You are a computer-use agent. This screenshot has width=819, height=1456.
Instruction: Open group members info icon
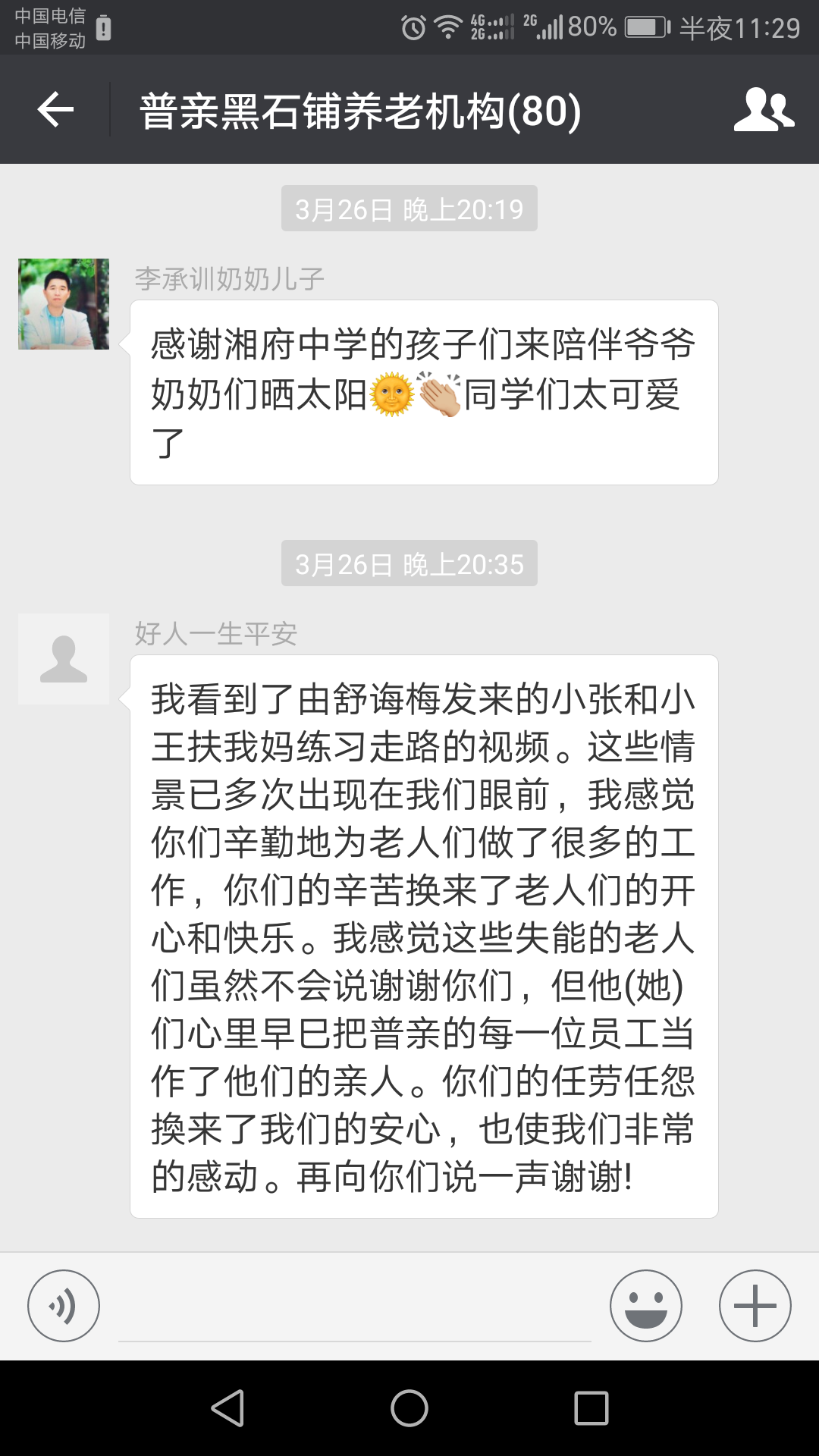[764, 110]
